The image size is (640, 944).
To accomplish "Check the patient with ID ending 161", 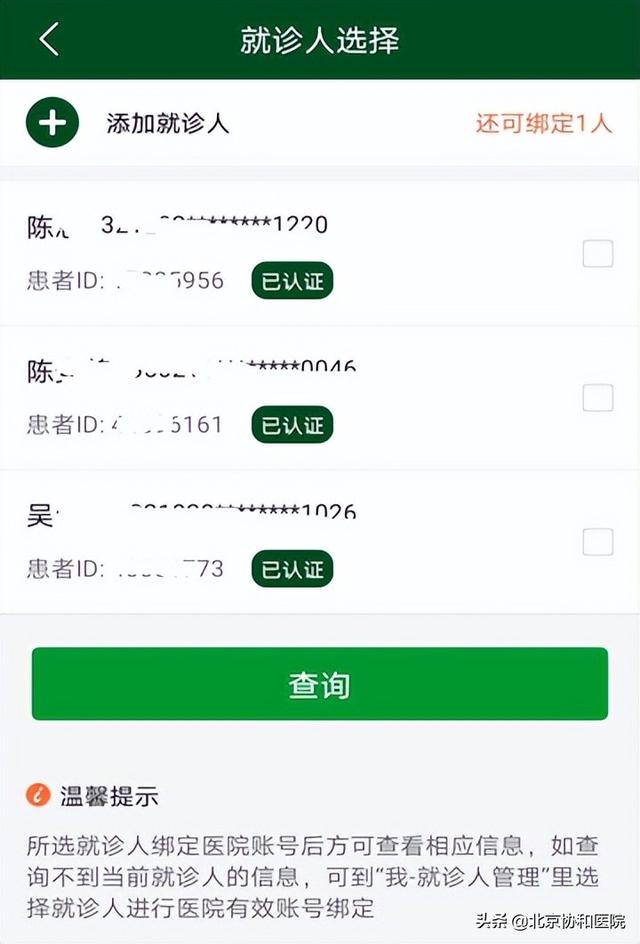I will point(598,398).
